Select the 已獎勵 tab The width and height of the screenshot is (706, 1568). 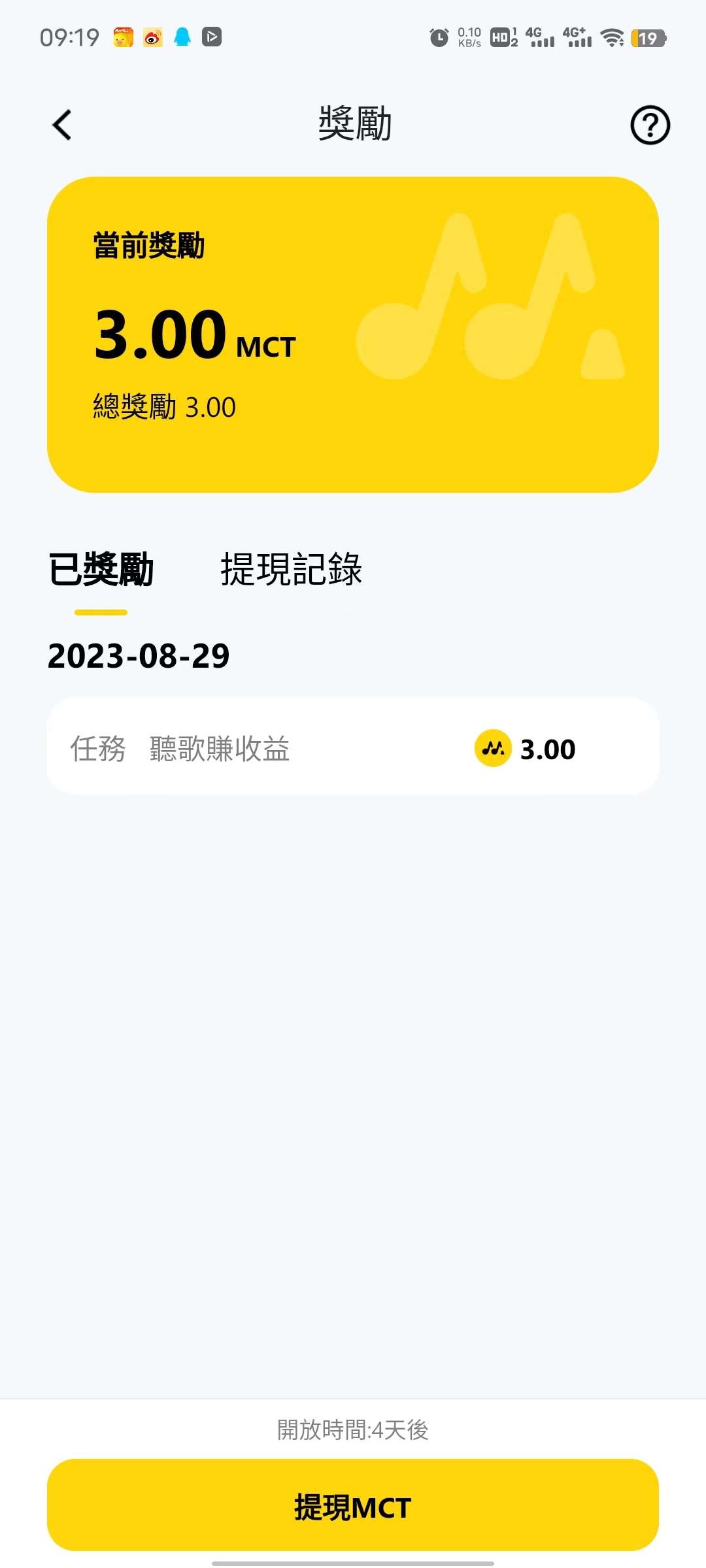click(101, 569)
